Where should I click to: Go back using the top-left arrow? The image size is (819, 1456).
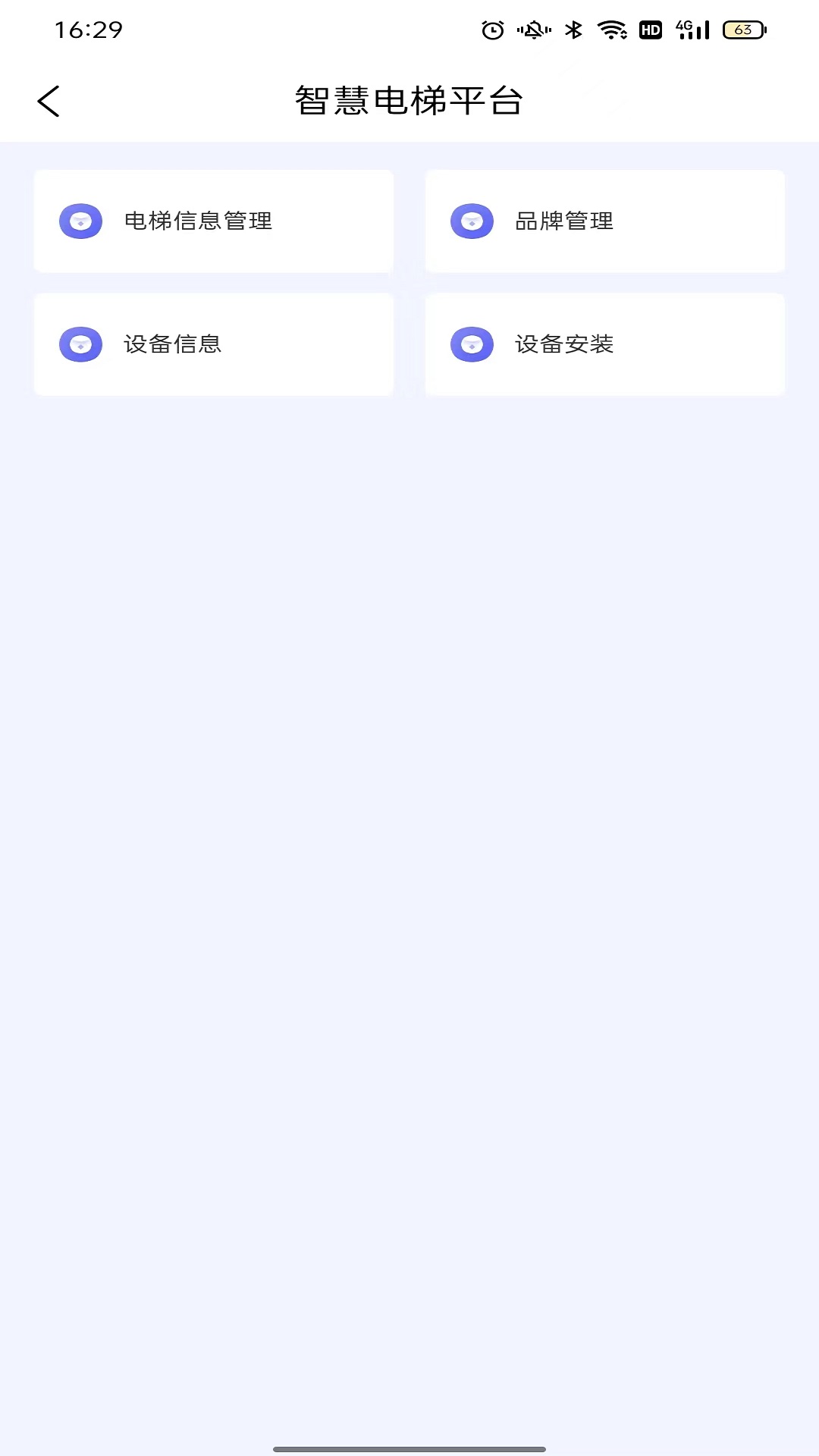[49, 101]
